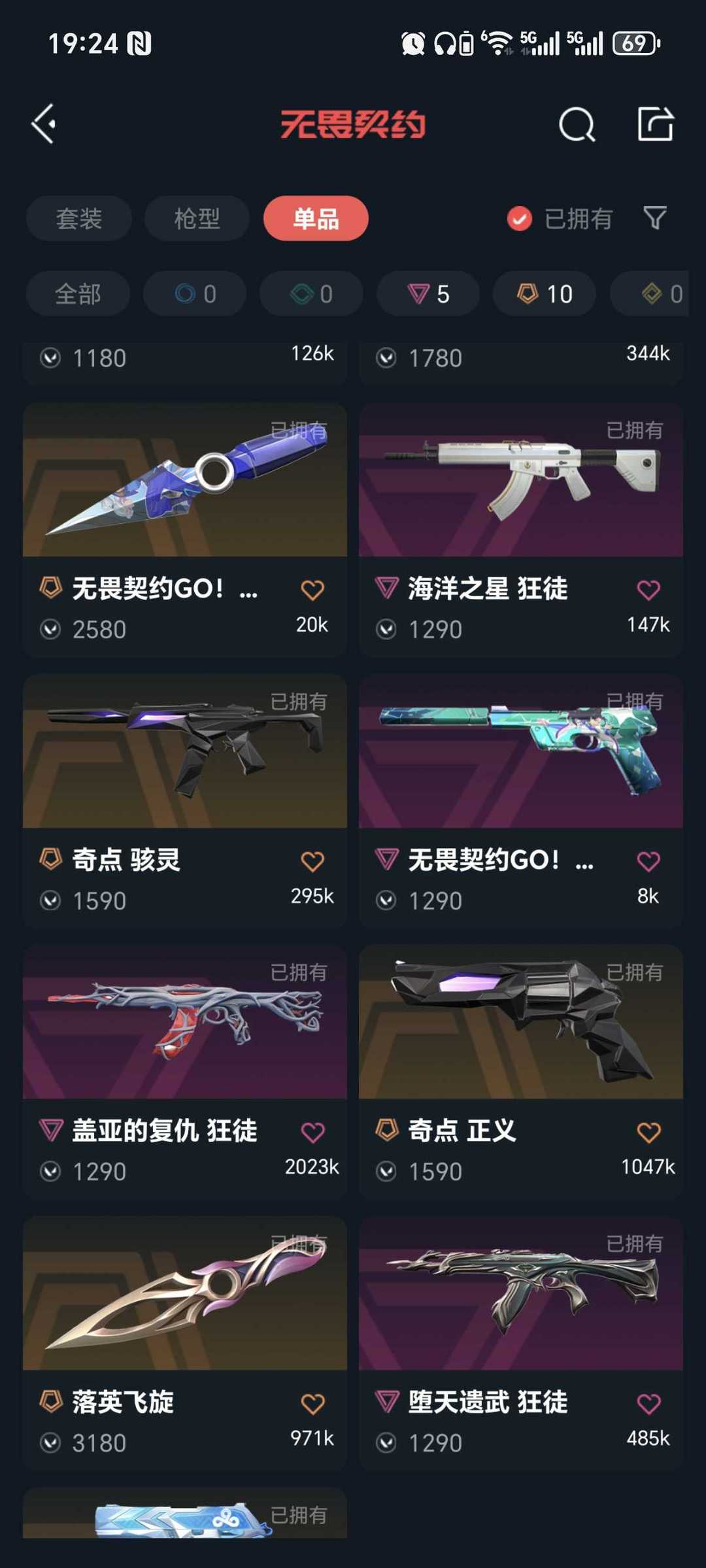Open the search icon
706x1568 pixels.
point(577,124)
